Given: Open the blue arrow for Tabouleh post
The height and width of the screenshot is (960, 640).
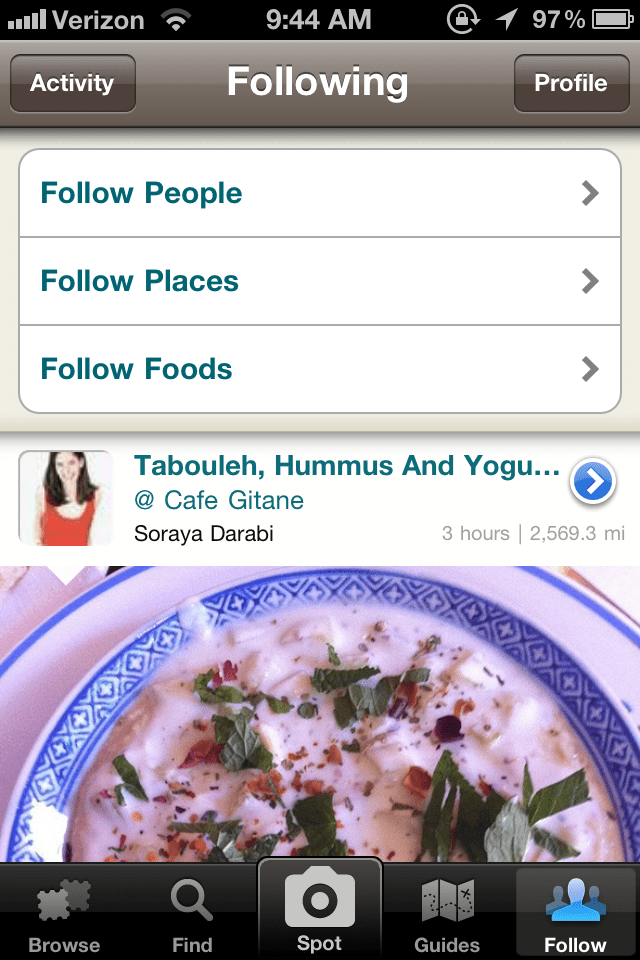Looking at the screenshot, I should click(x=592, y=483).
